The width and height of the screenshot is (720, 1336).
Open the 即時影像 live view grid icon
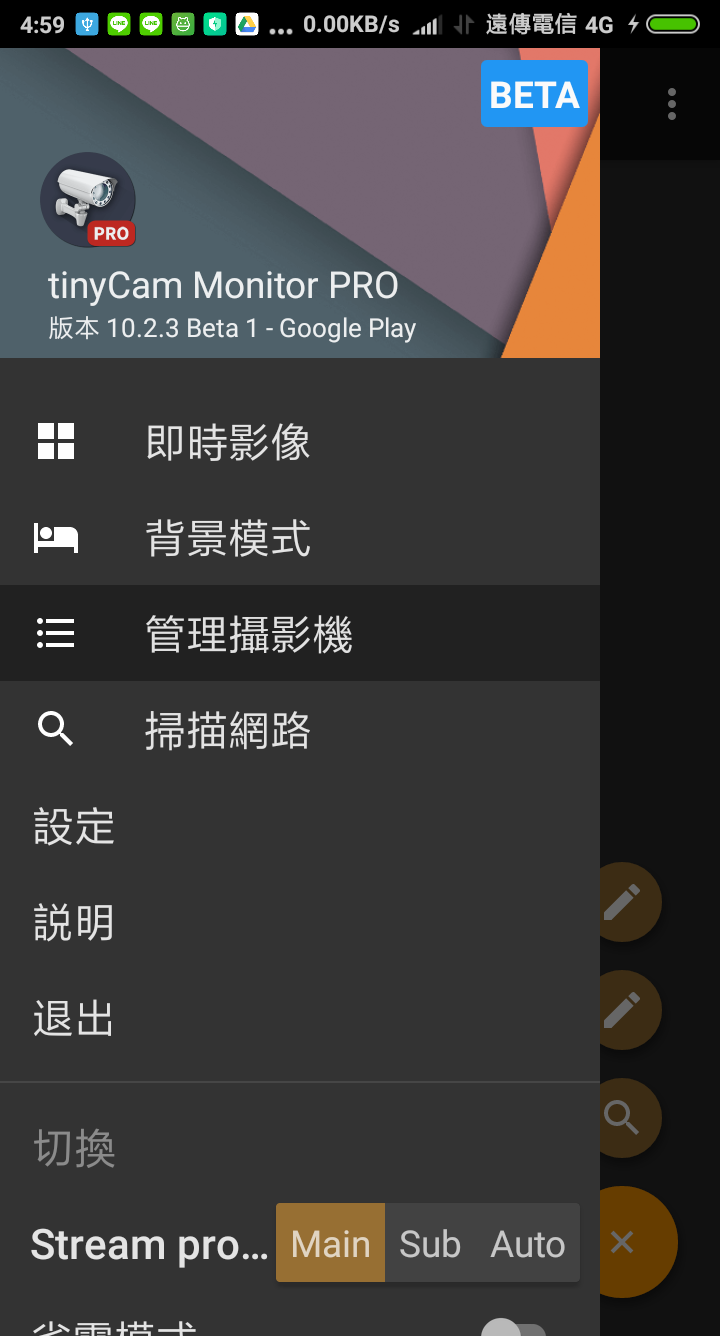[x=55, y=440]
